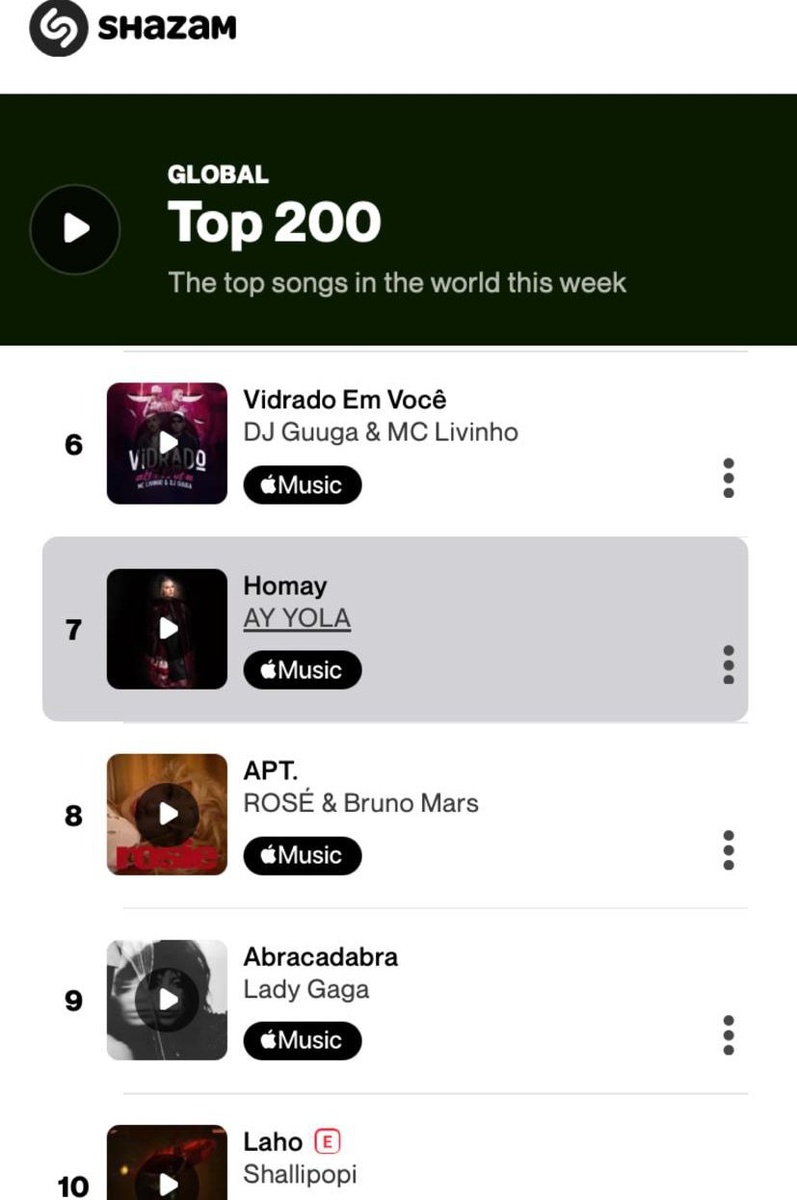Screen dimensions: 797x1200
Task: Open the AY YOLA artist link
Action: 297,619
